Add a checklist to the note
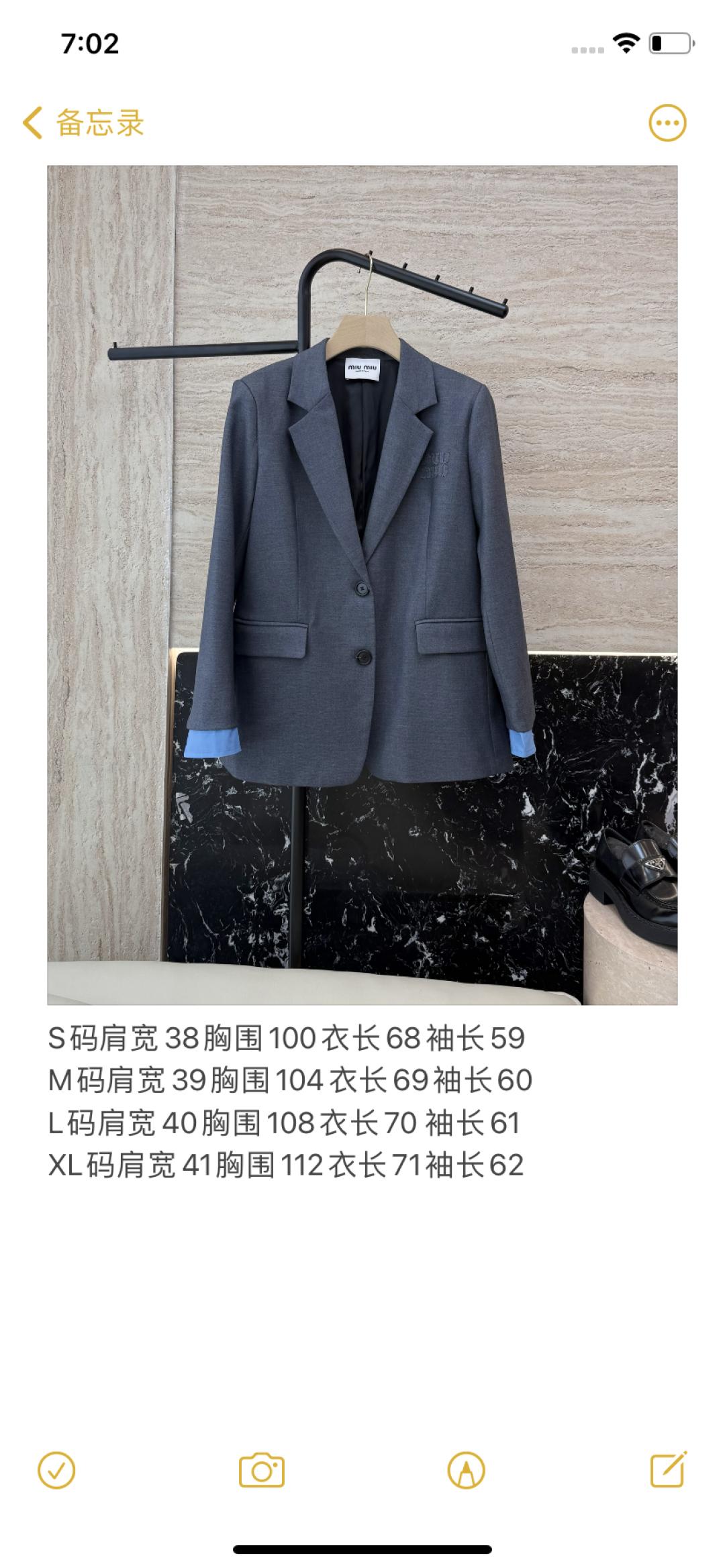The image size is (725, 1568). pos(57,1471)
